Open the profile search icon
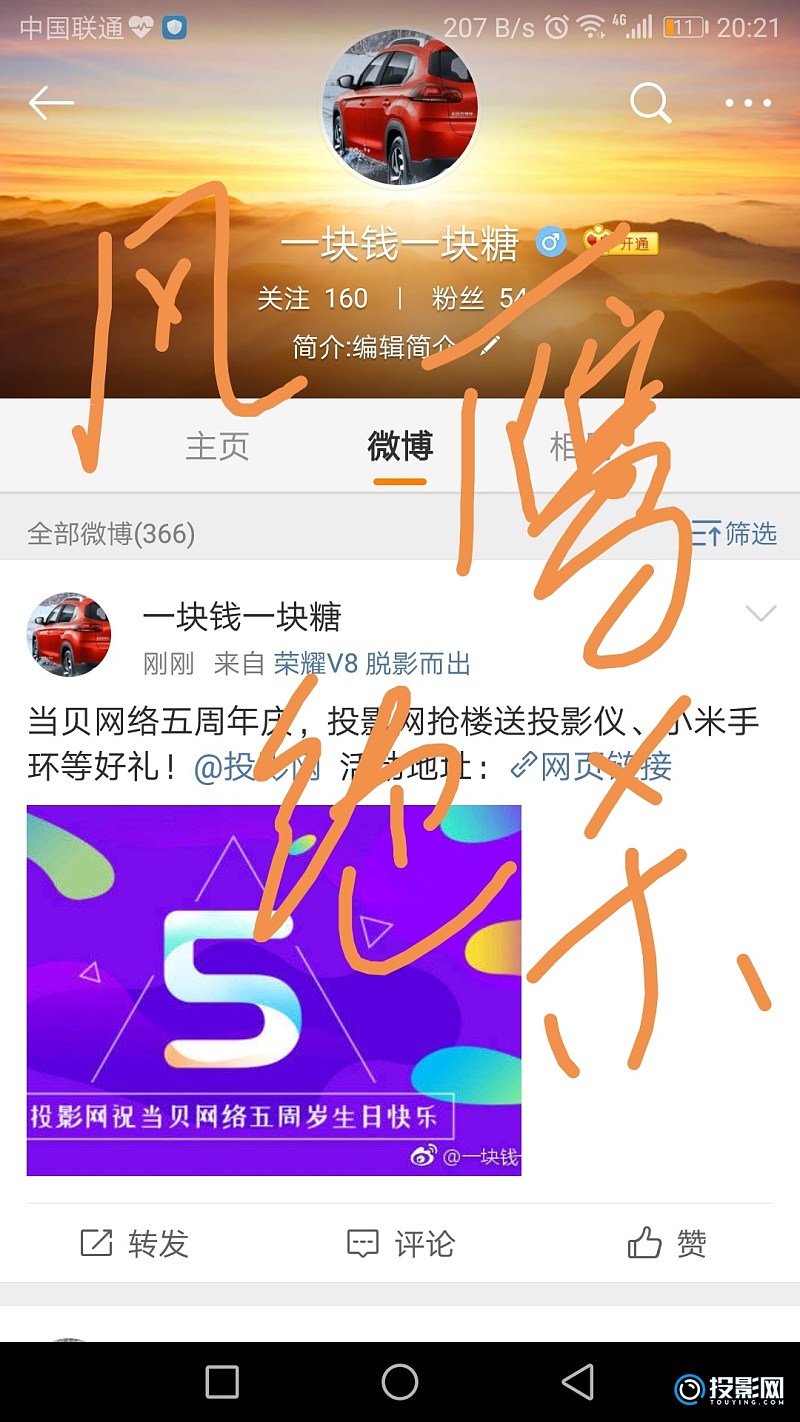Image resolution: width=800 pixels, height=1422 pixels. pyautogui.click(x=650, y=103)
